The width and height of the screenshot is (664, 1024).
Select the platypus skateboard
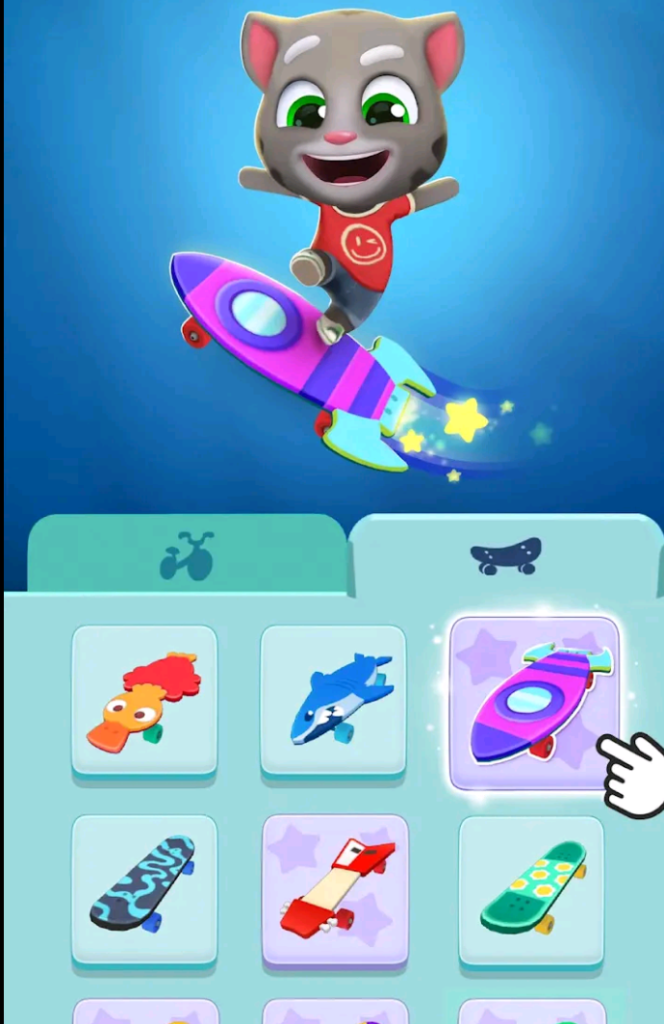click(144, 701)
